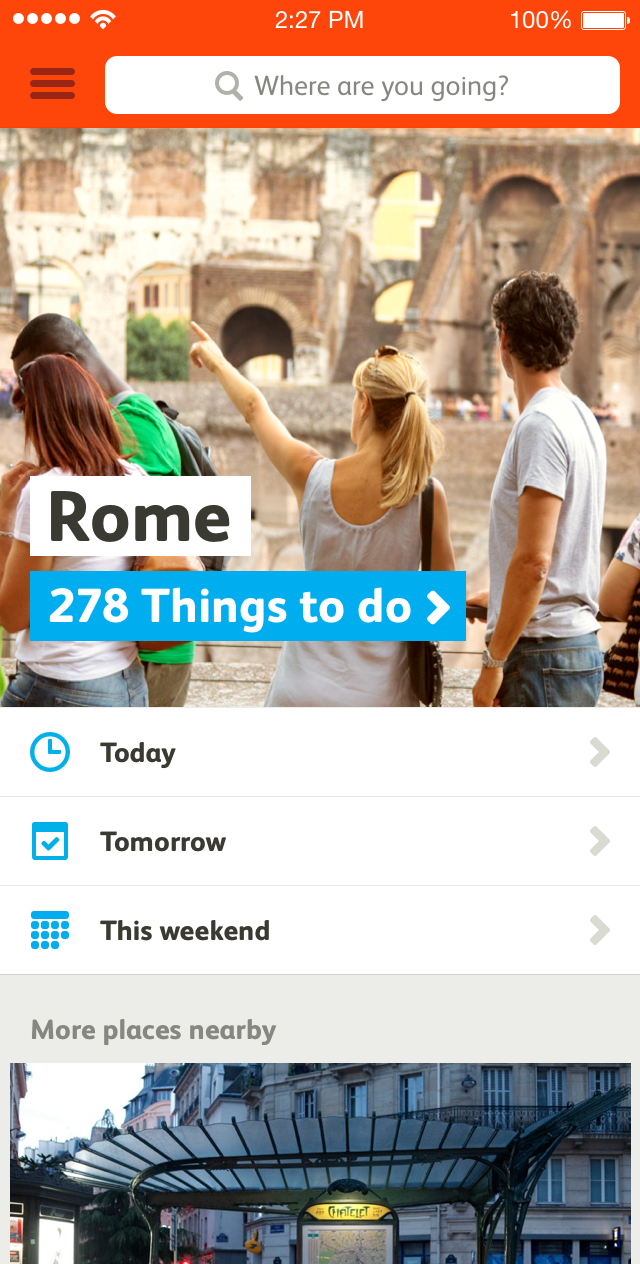The height and width of the screenshot is (1264, 640).
Task: Open the nearby place card with Chatelet photo
Action: [320, 1164]
